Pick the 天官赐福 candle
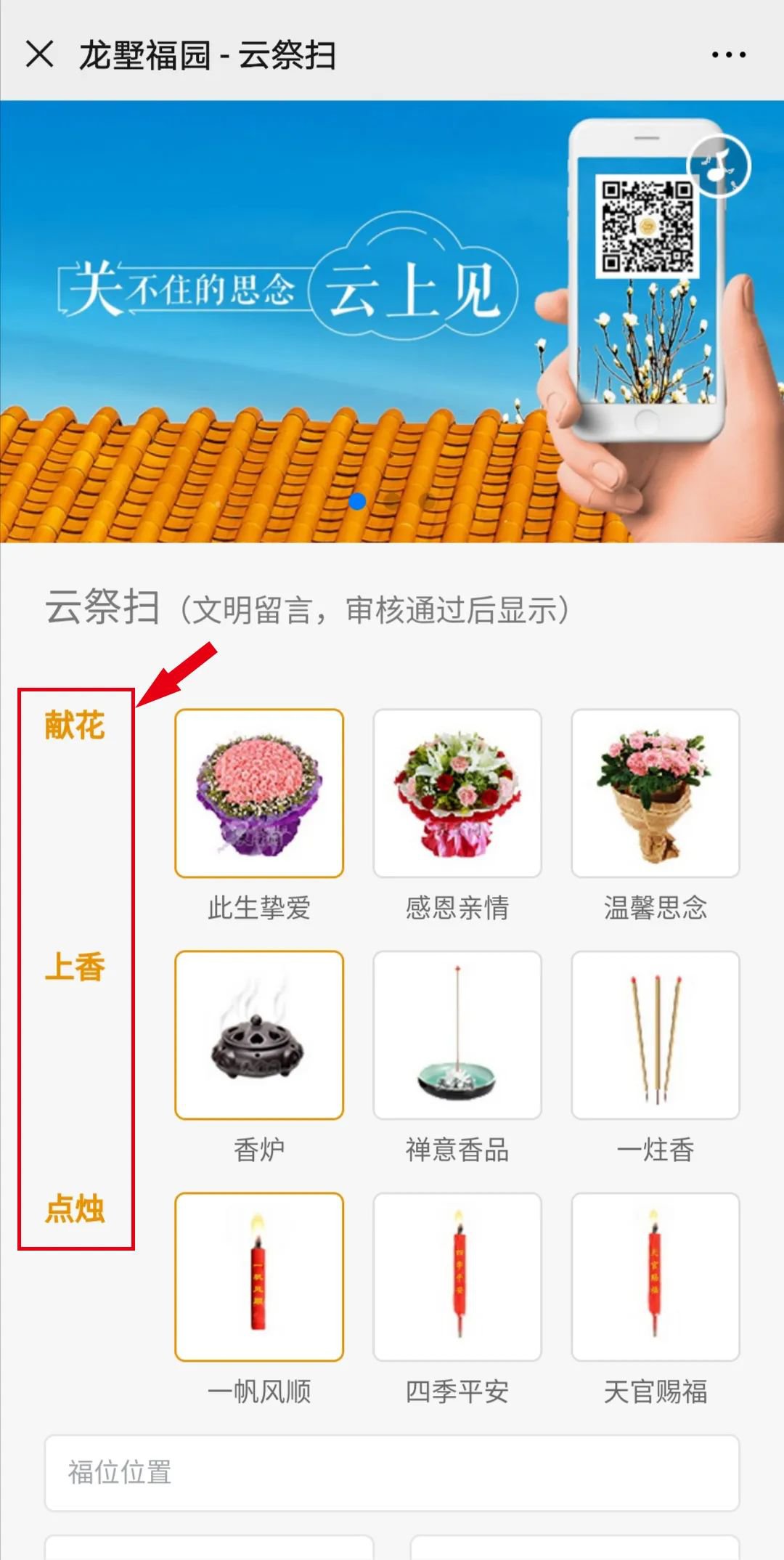 655,1277
